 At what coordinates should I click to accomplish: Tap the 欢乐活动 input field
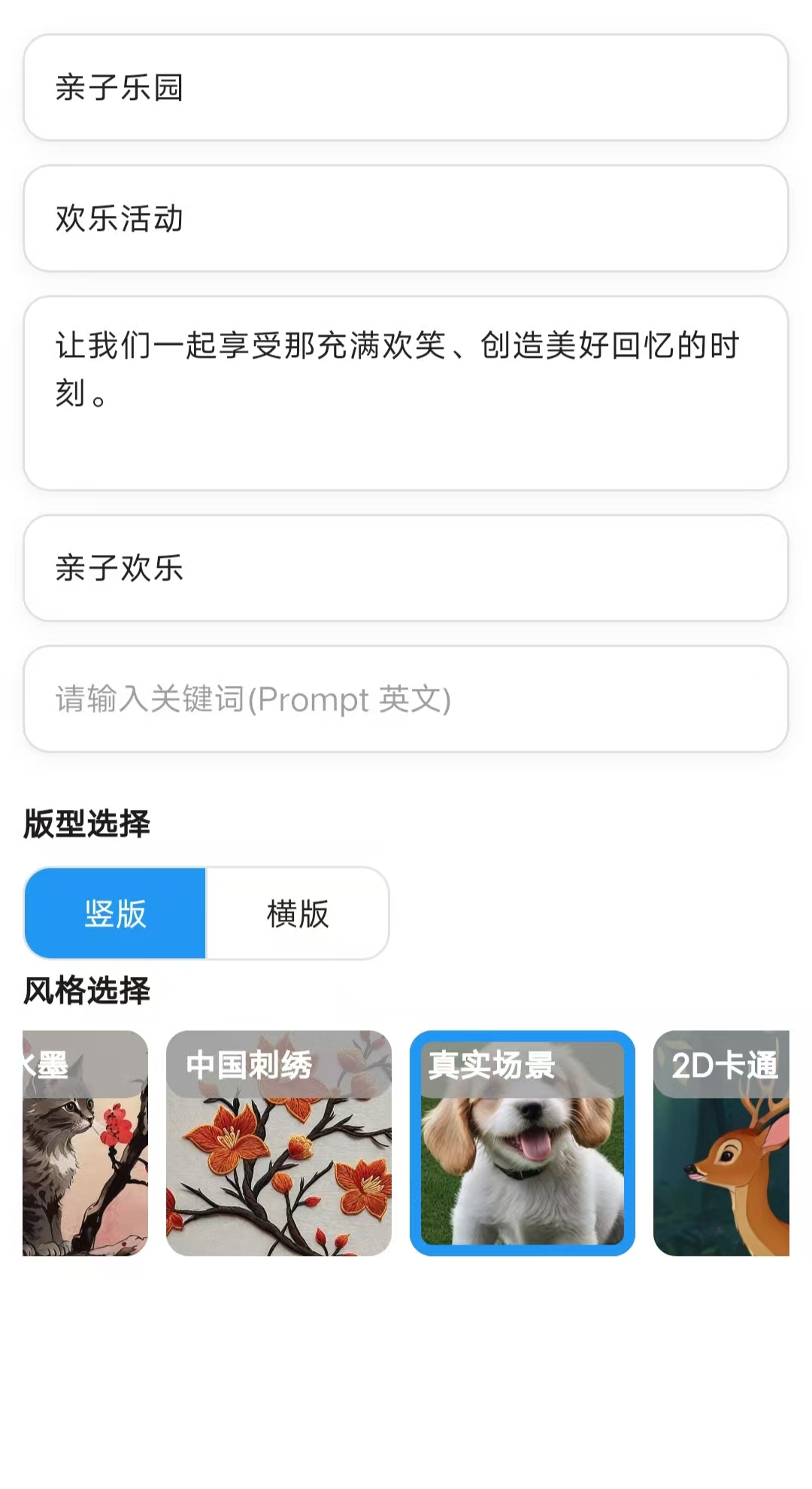[x=406, y=218]
